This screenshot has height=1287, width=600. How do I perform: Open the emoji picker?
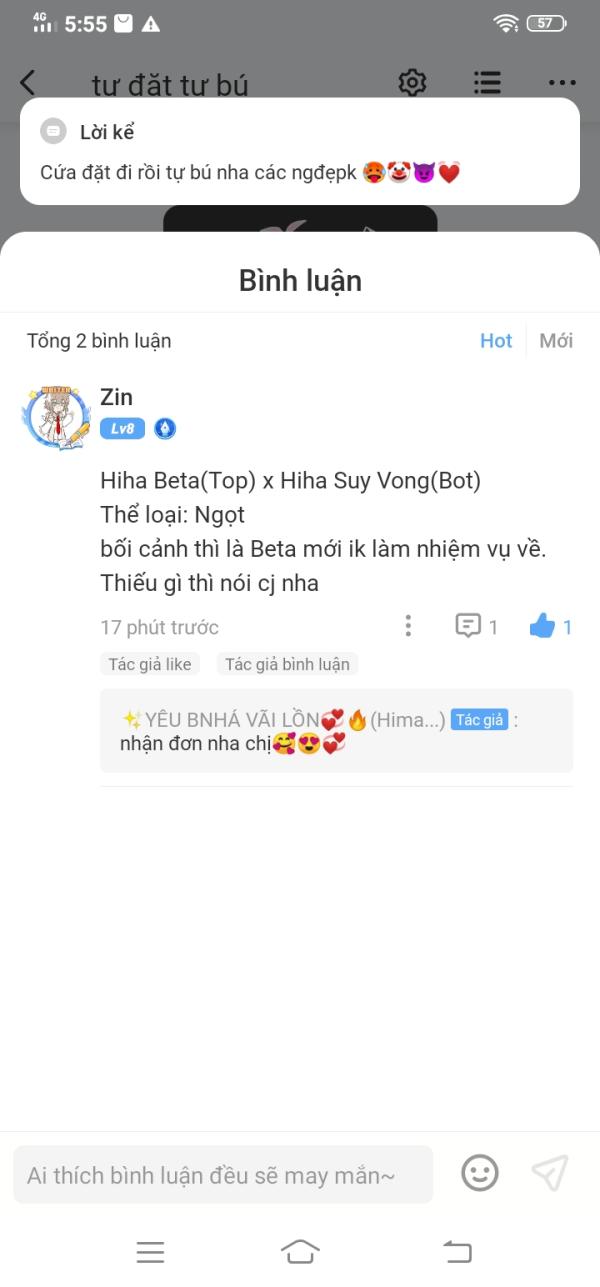tap(480, 1173)
